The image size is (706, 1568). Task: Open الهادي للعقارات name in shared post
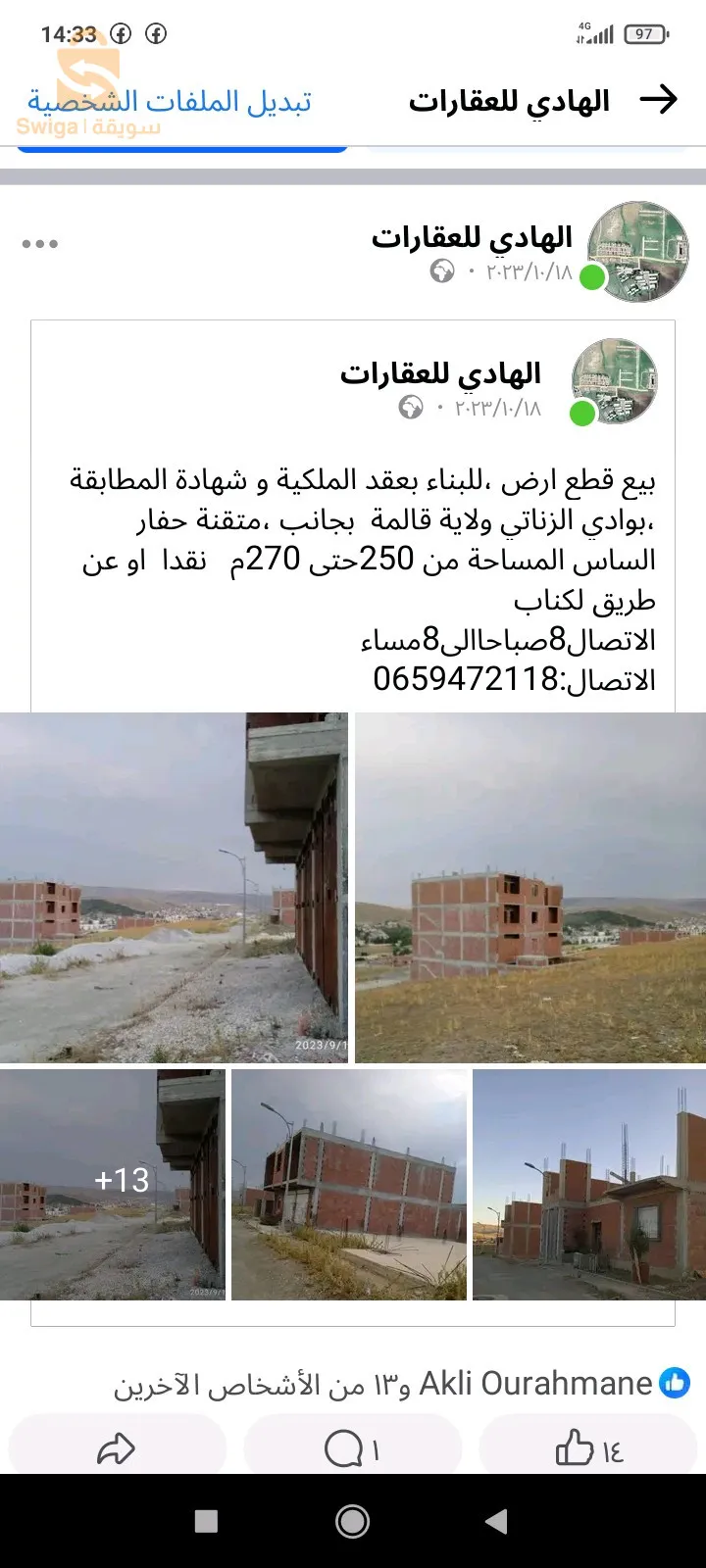pos(440,373)
